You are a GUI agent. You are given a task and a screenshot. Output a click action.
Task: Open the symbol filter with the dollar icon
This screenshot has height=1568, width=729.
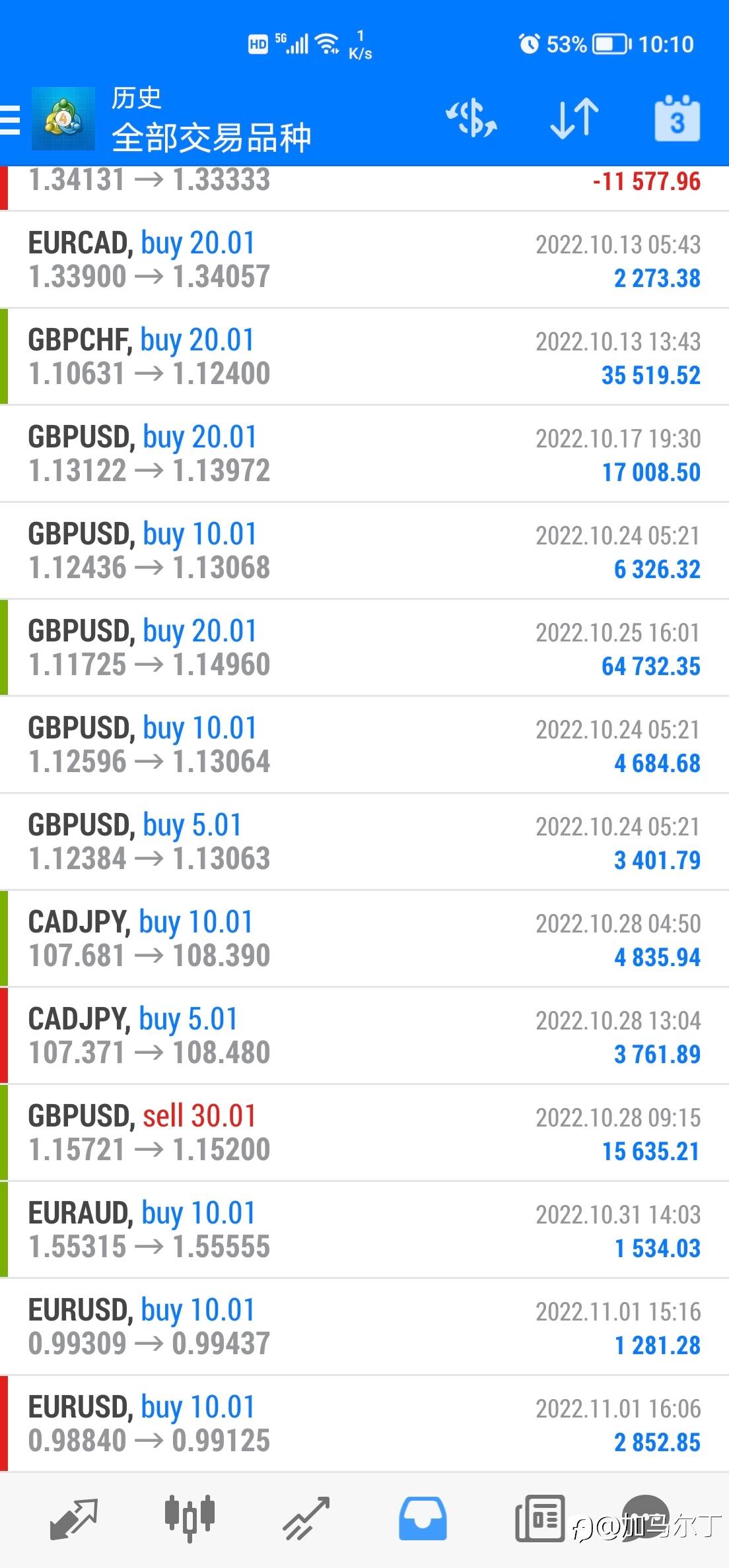[471, 119]
